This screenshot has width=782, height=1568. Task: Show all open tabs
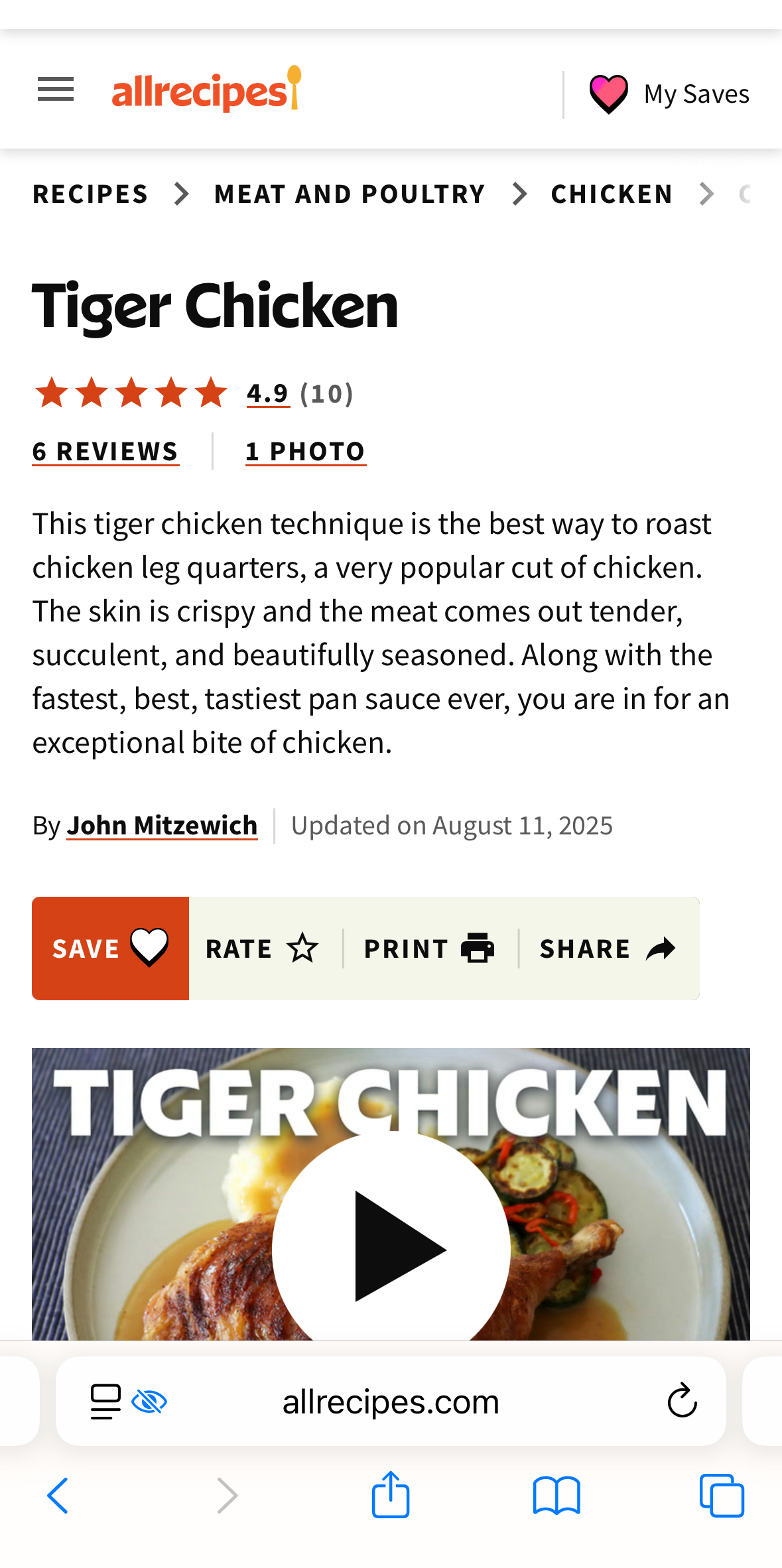(722, 1496)
